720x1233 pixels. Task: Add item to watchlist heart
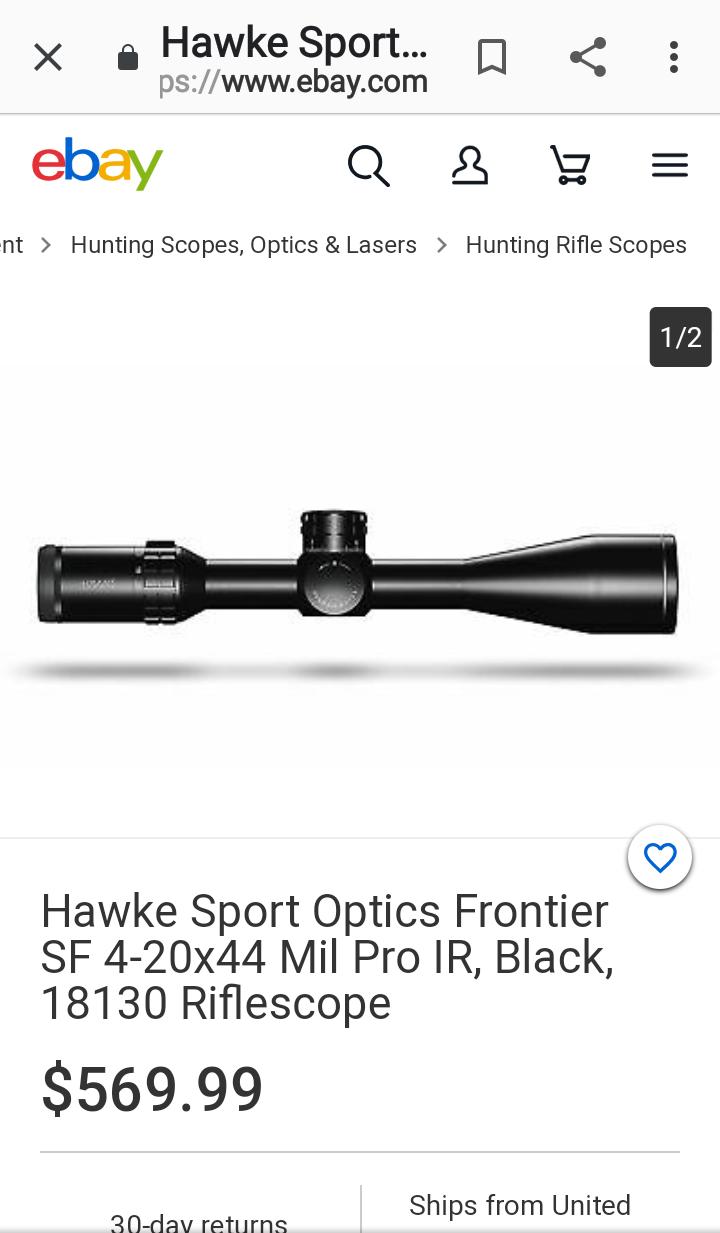[659, 858]
